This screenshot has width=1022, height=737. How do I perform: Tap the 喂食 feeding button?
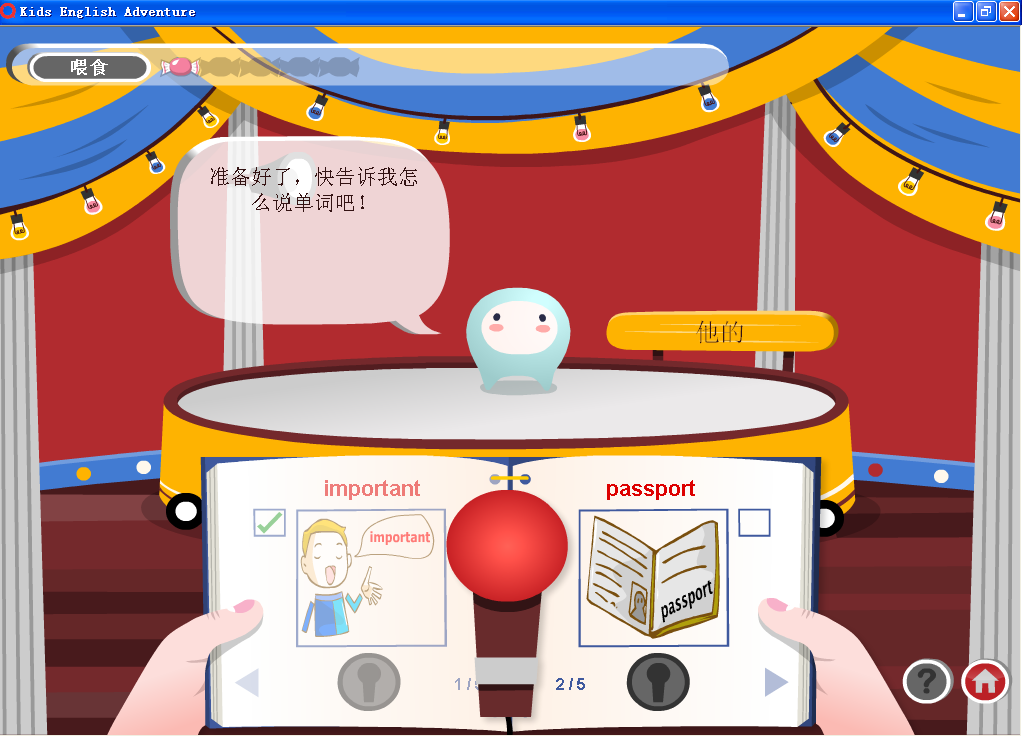[90, 67]
